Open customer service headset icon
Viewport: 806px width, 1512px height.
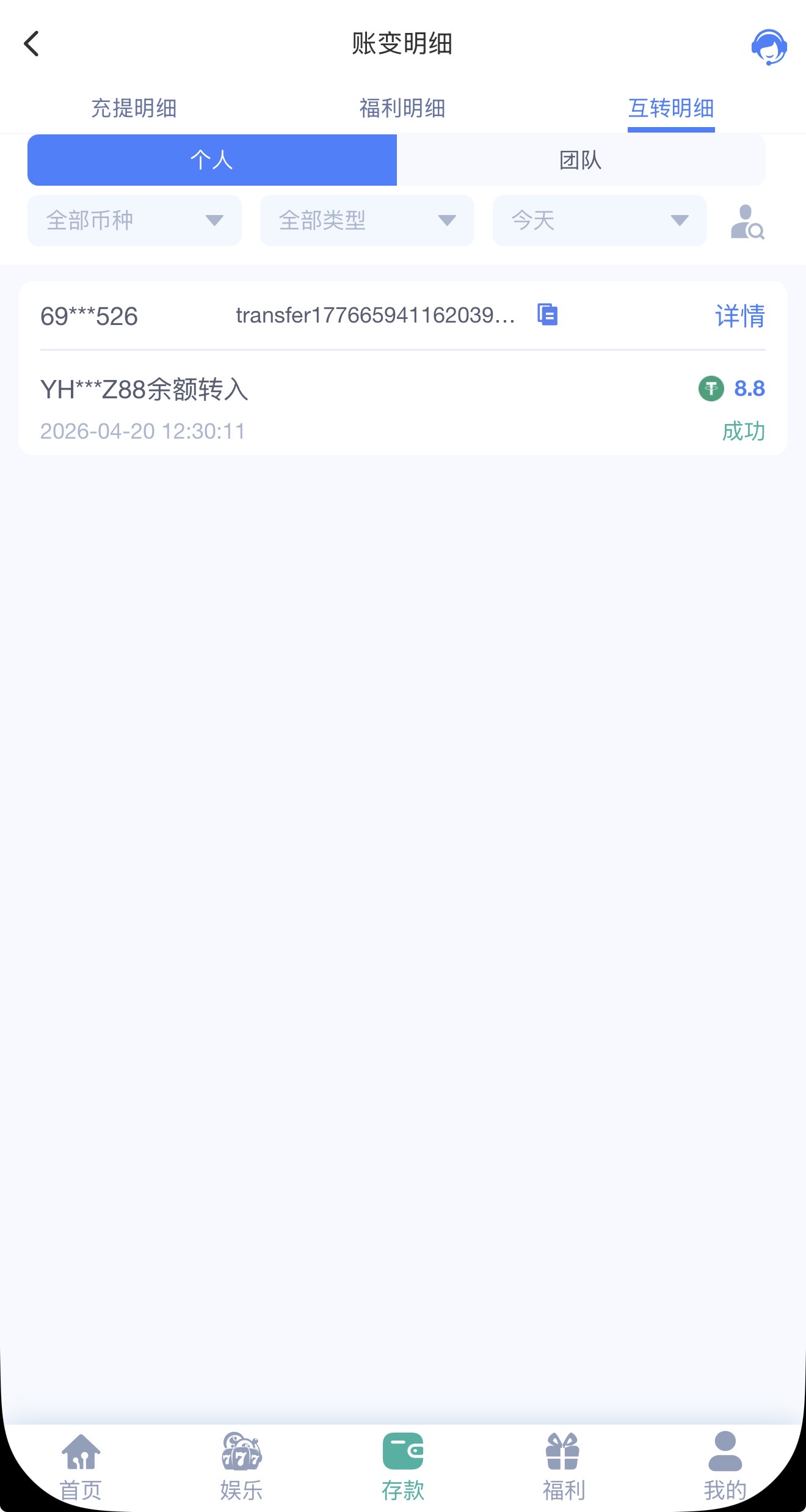[x=768, y=46]
